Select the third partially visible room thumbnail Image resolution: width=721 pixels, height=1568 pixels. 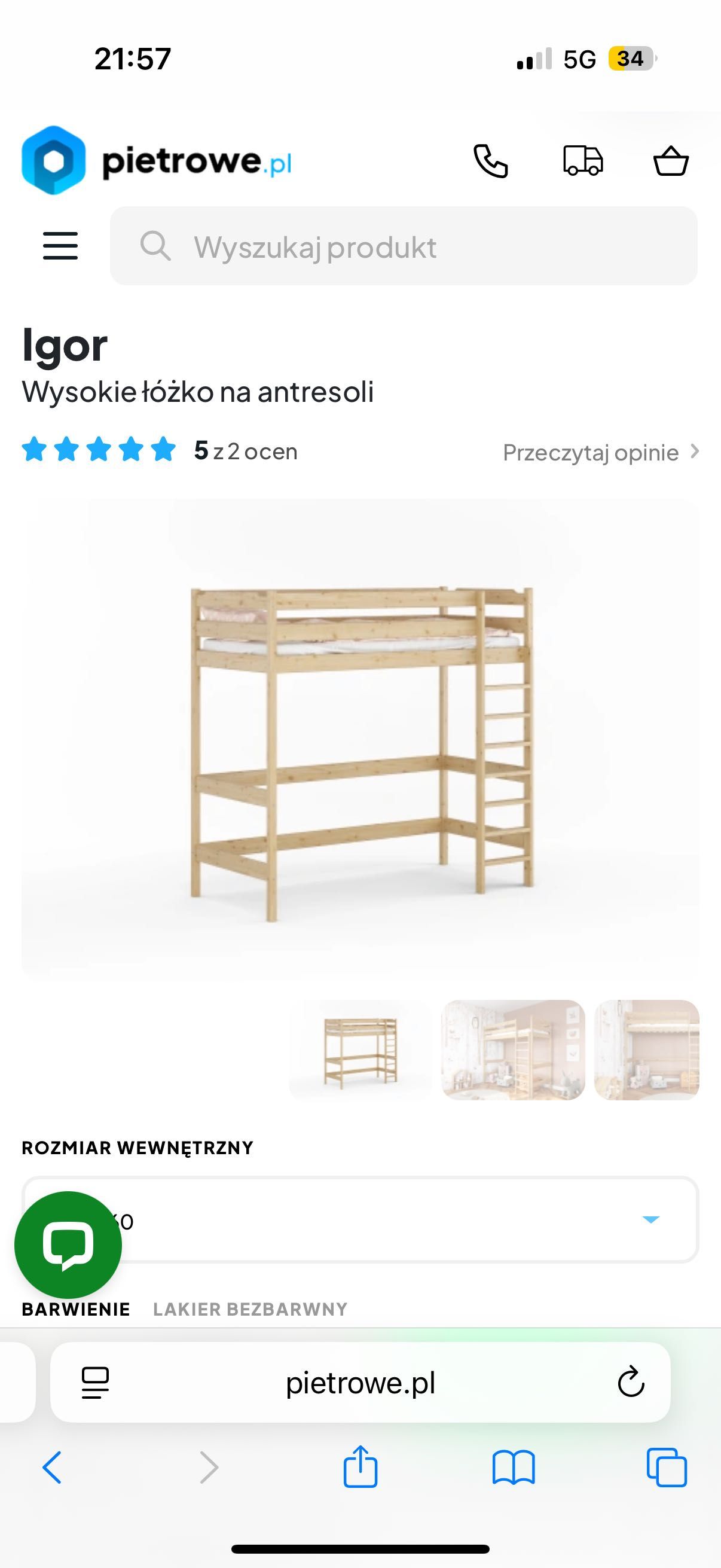[x=646, y=1050]
